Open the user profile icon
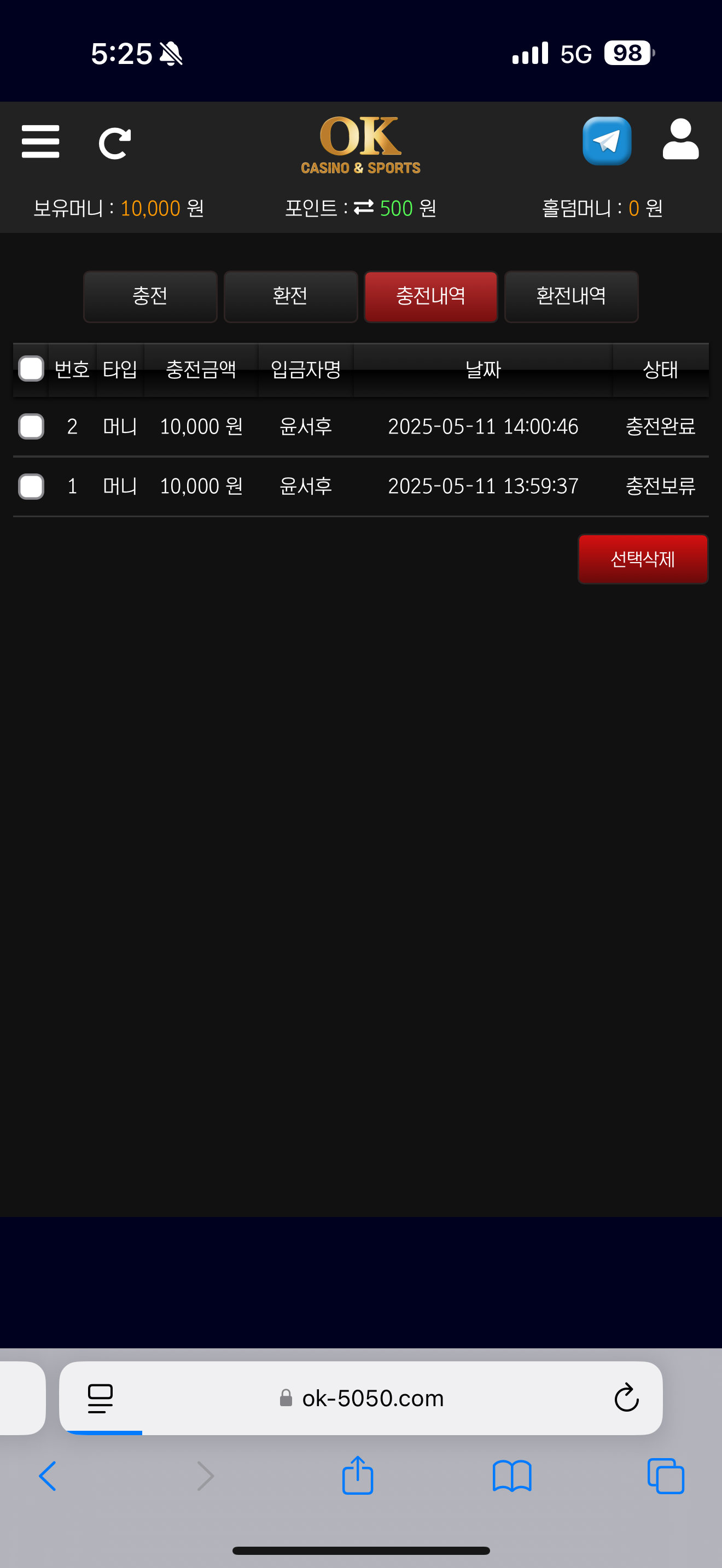 point(680,140)
